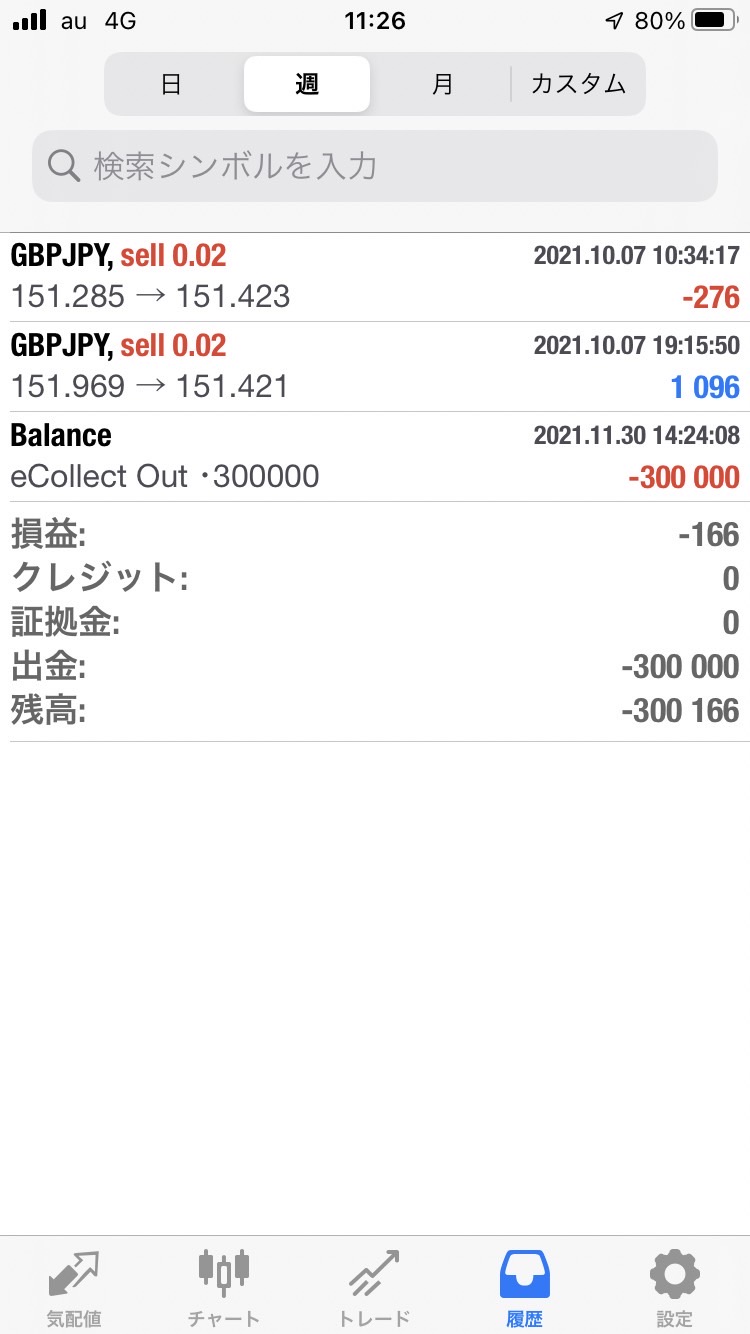Switch to the 日 (day) period
Viewport: 750px width, 1334px height.
click(x=172, y=84)
